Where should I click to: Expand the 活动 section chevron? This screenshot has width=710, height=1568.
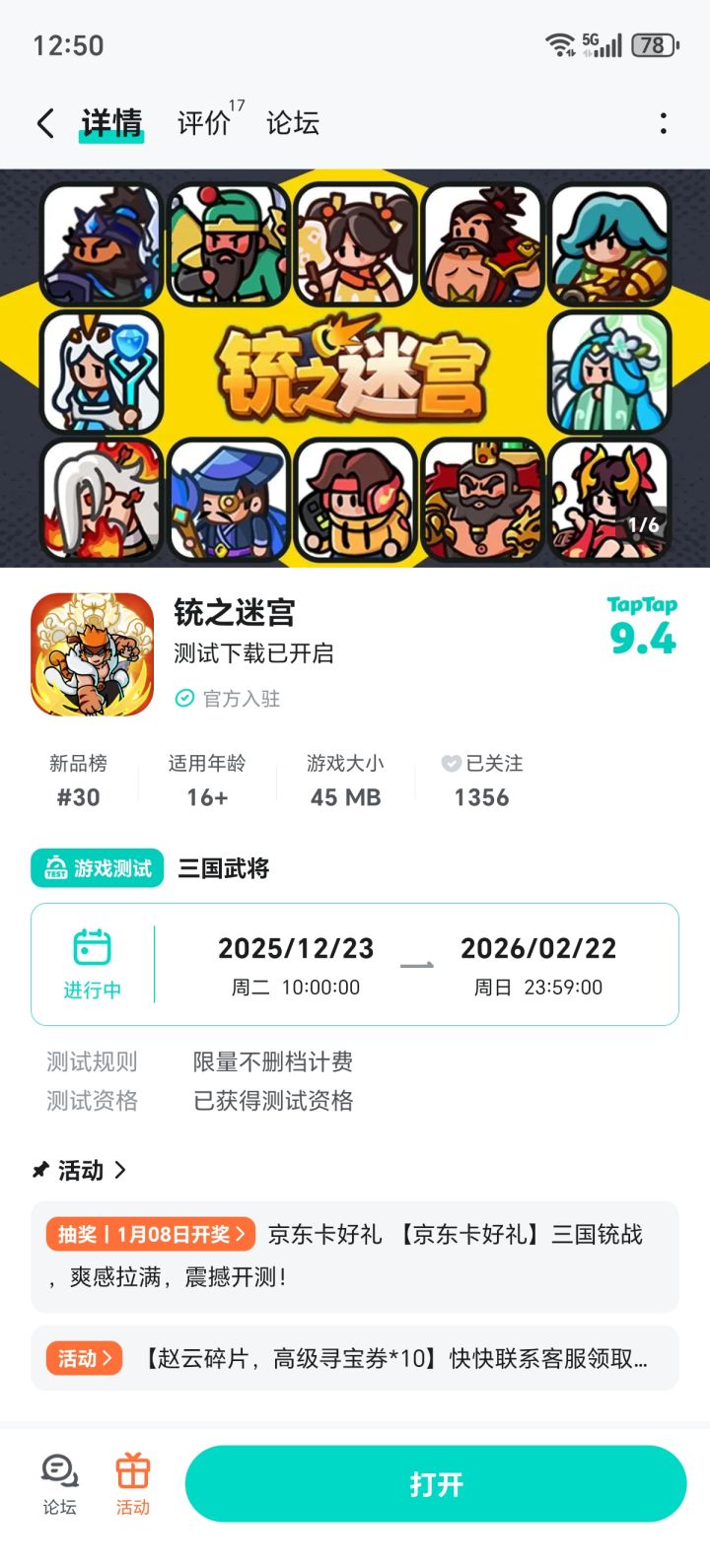[x=121, y=1171]
